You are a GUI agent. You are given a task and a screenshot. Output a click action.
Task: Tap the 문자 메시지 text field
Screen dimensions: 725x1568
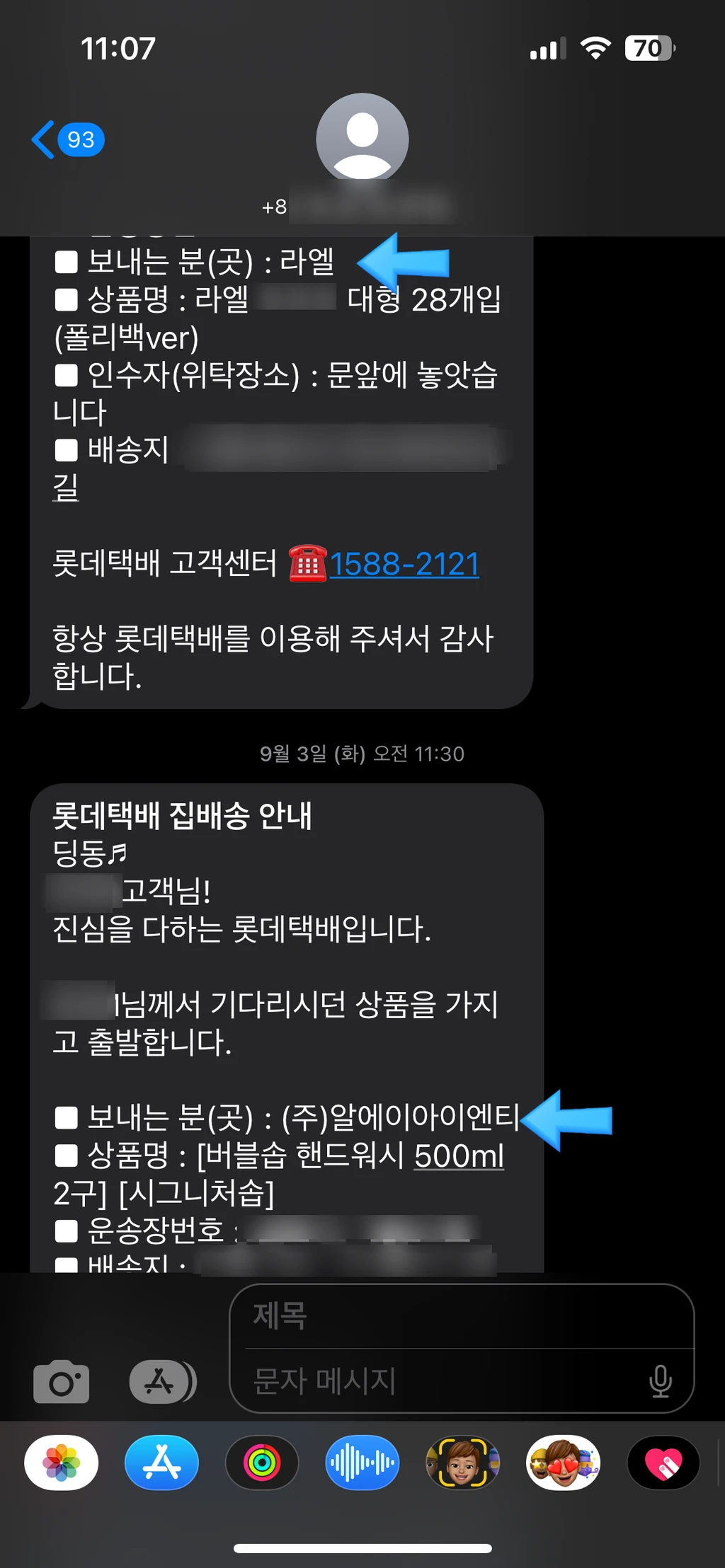[439, 1380]
